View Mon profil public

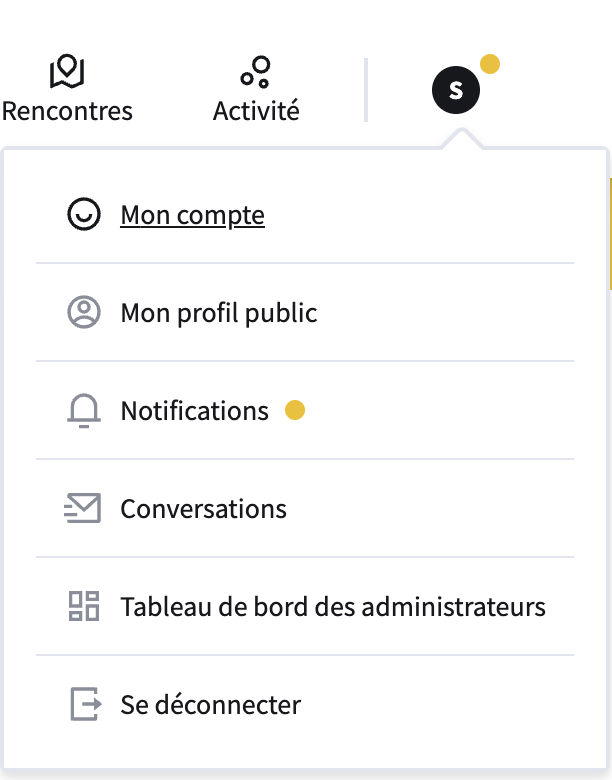tap(218, 313)
